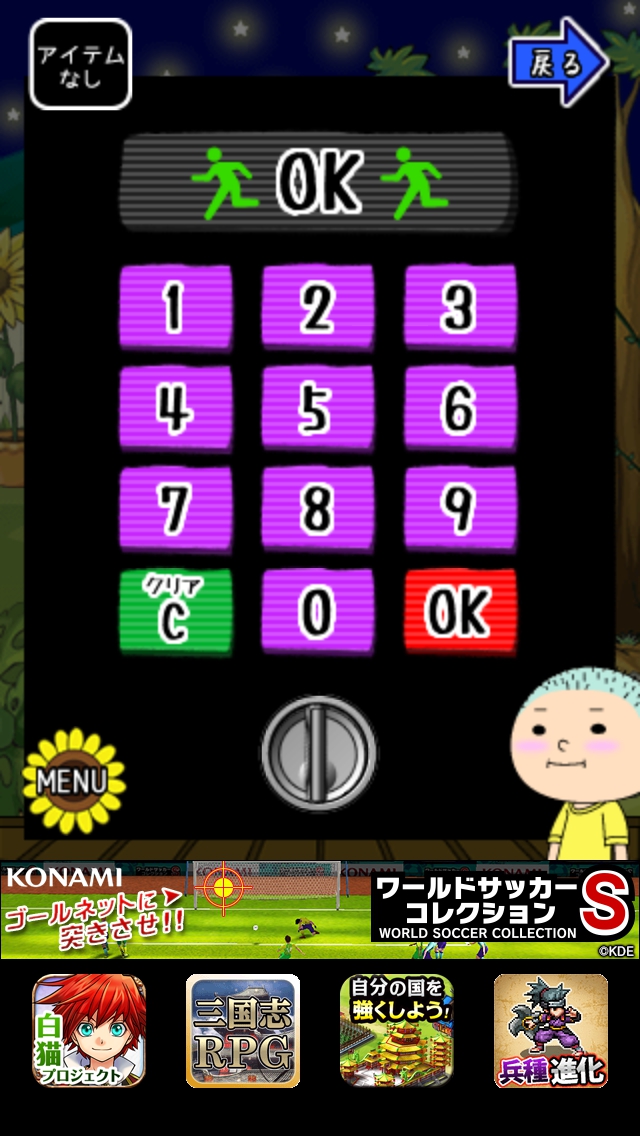Enter digit 3 on keypad
Screen dimensions: 640x1136
[x=460, y=308]
